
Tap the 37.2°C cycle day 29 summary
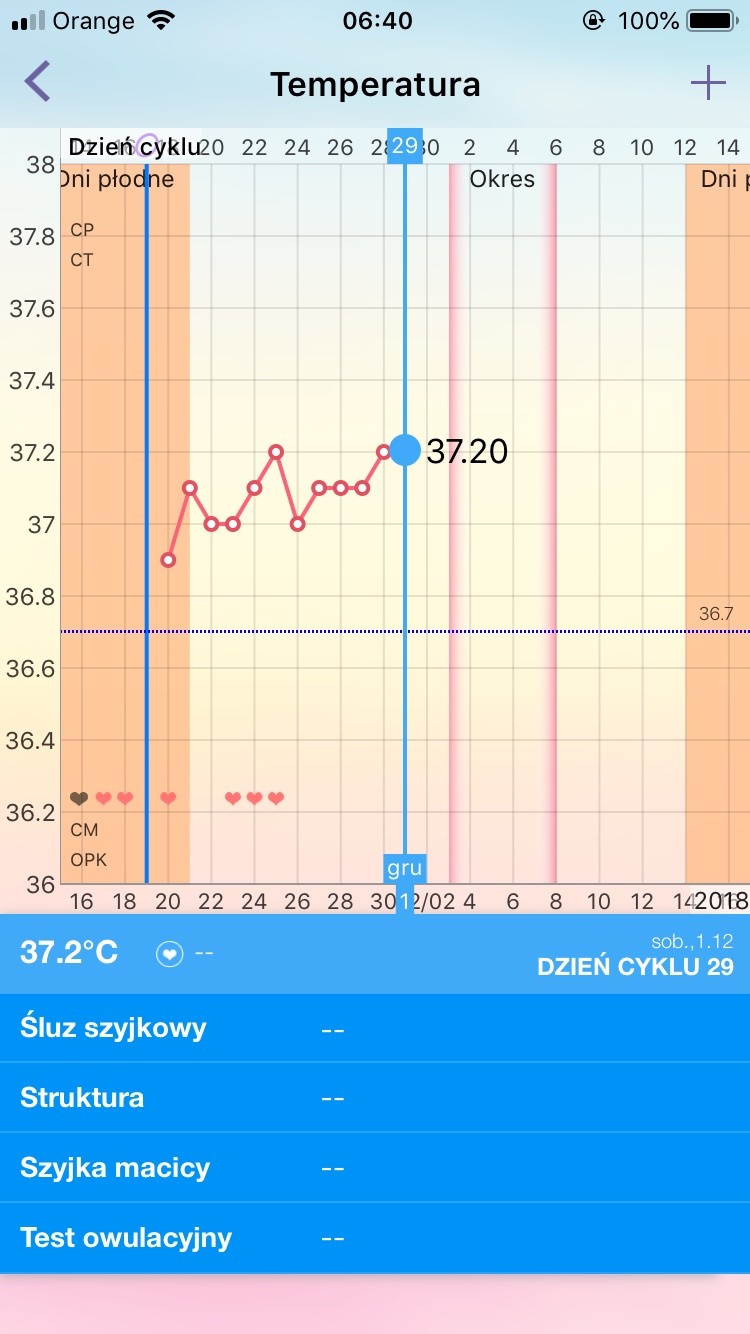(x=374, y=953)
